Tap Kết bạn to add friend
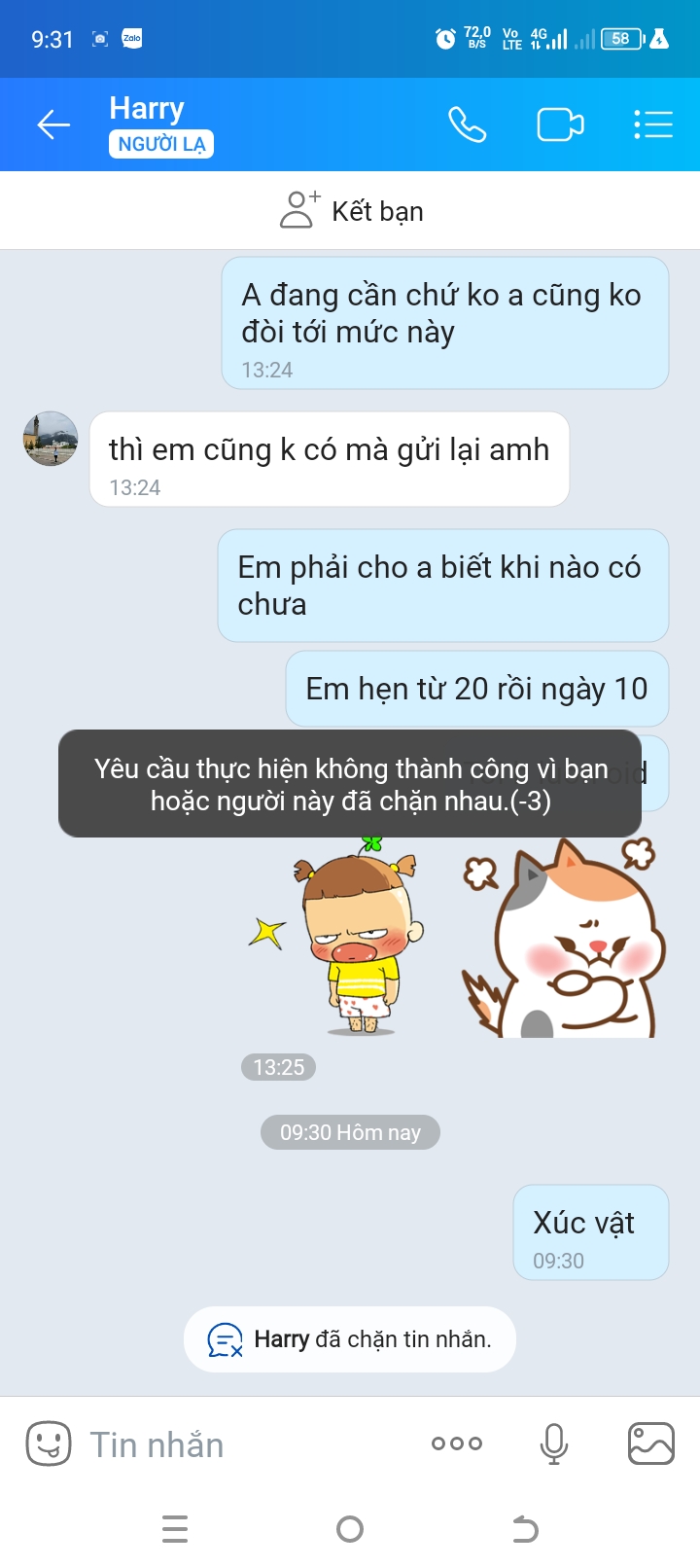700x1568 pixels. point(351,211)
